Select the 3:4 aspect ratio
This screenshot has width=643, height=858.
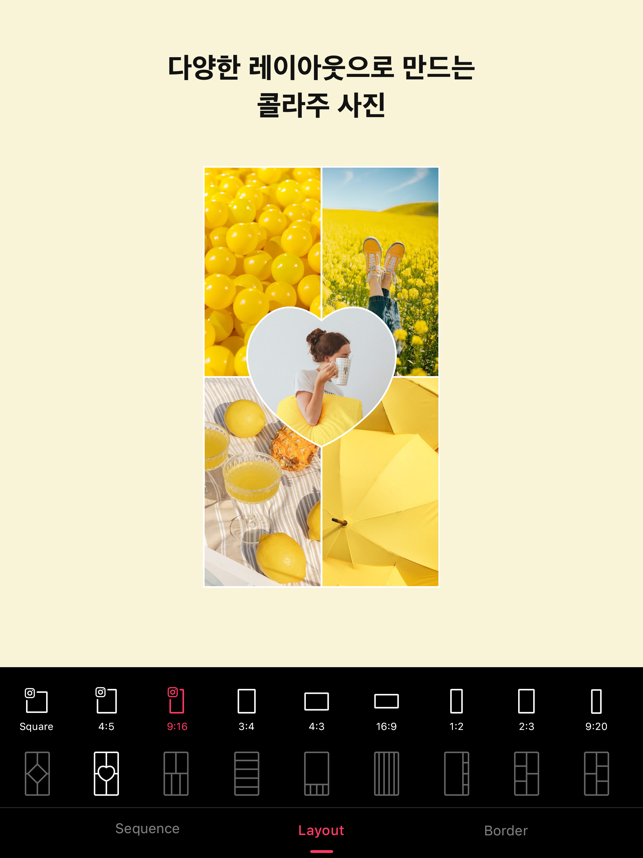(246, 708)
